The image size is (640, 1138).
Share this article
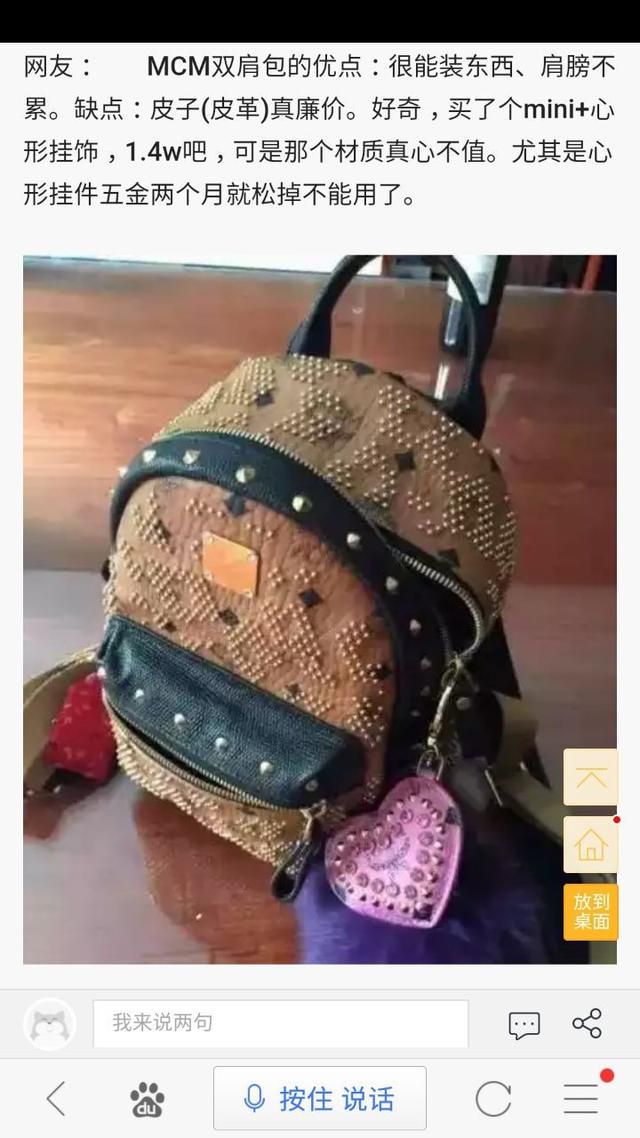(x=587, y=1023)
